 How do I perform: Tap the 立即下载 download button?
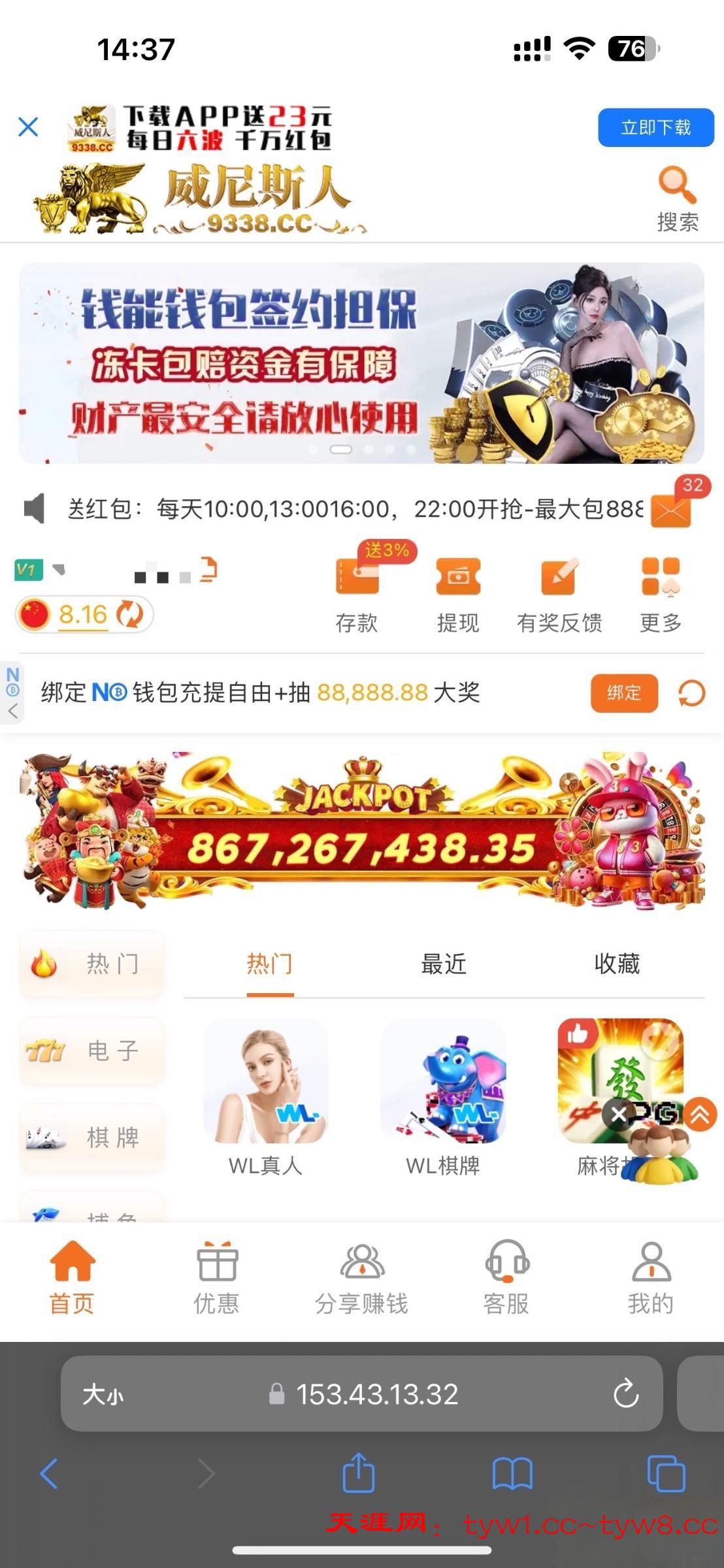[655, 127]
